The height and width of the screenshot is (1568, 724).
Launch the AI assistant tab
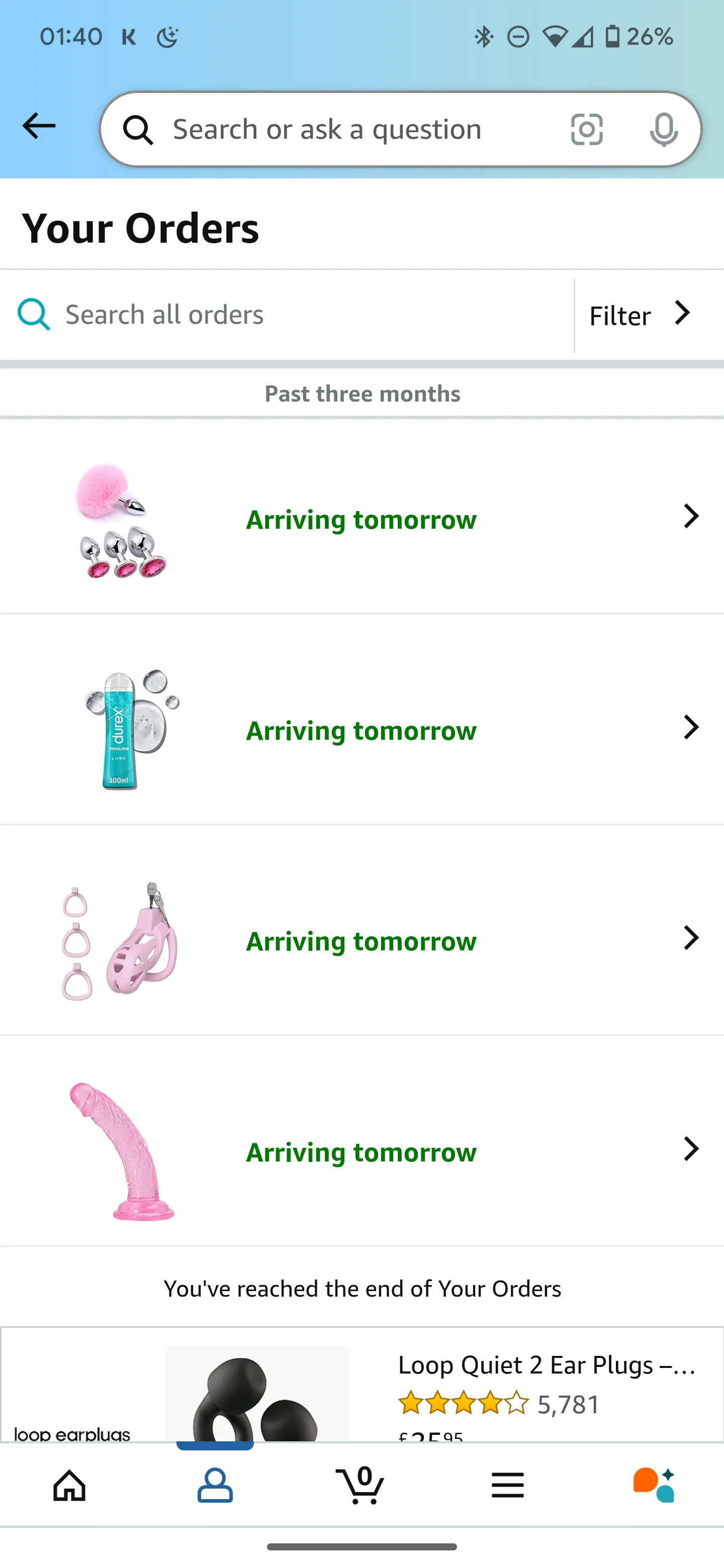(x=654, y=1485)
